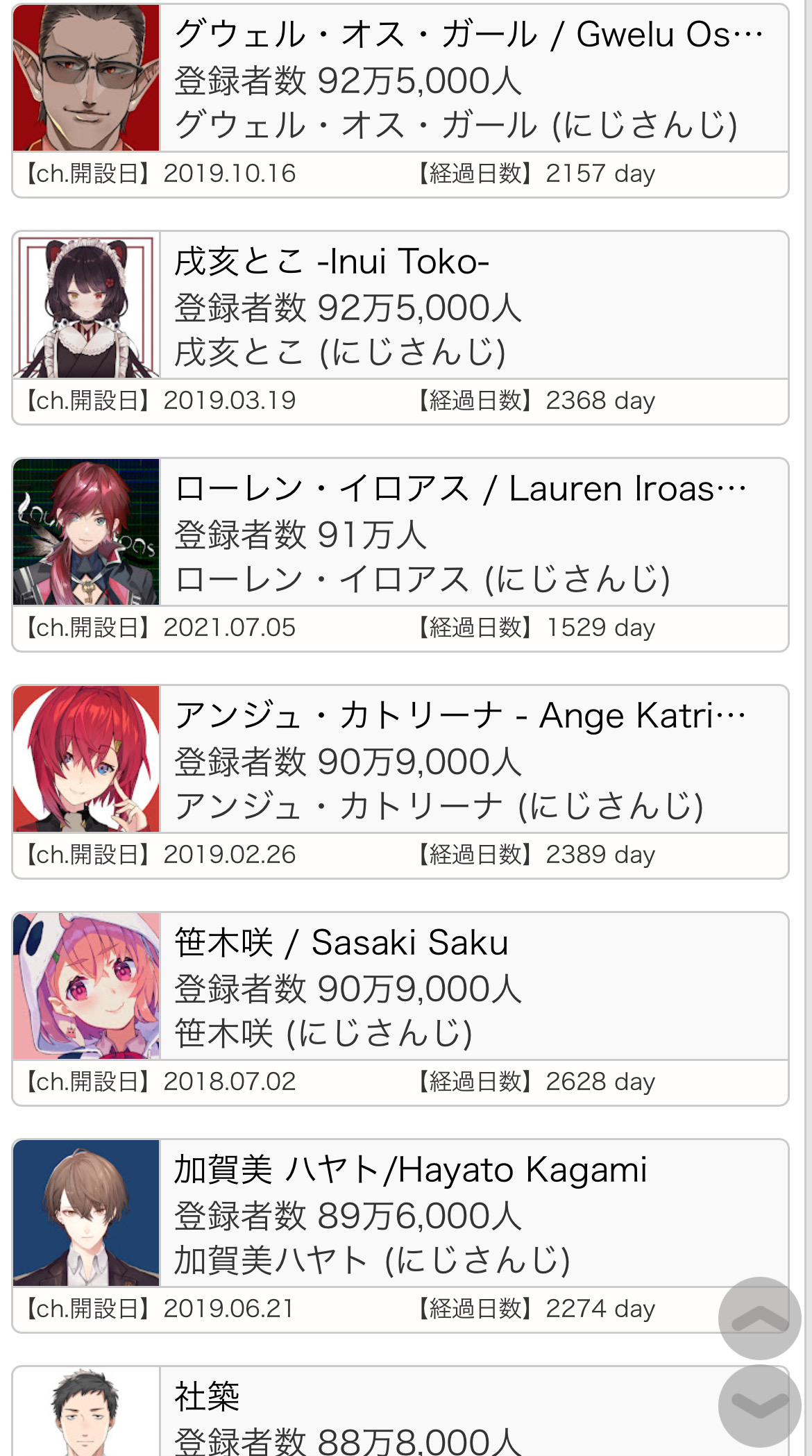The width and height of the screenshot is (812, 1456).
Task: Jump to bottom with down arrow button
Action: [x=759, y=1405]
